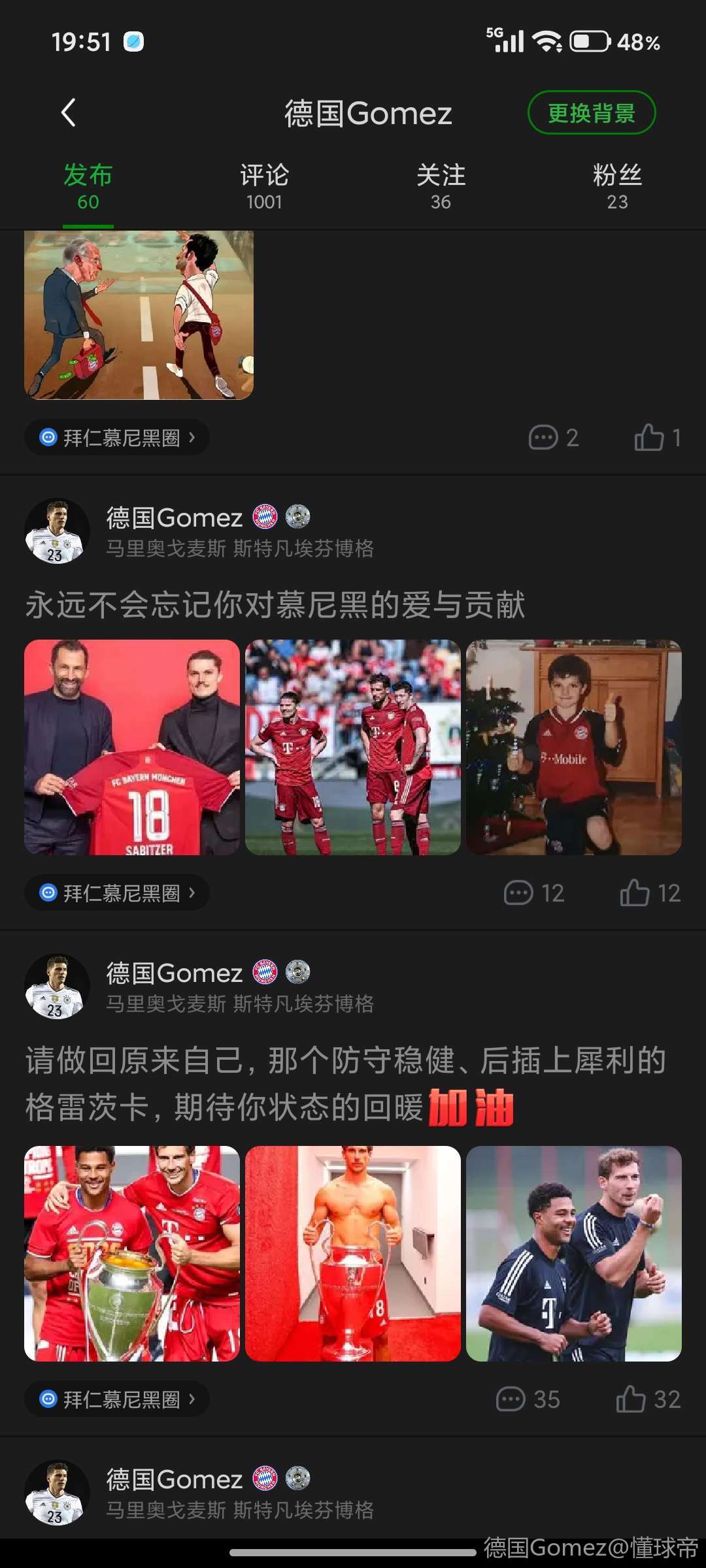This screenshot has height=1568, width=706.
Task: View the shirtless Champions League trophy photo
Action: (x=352, y=1254)
